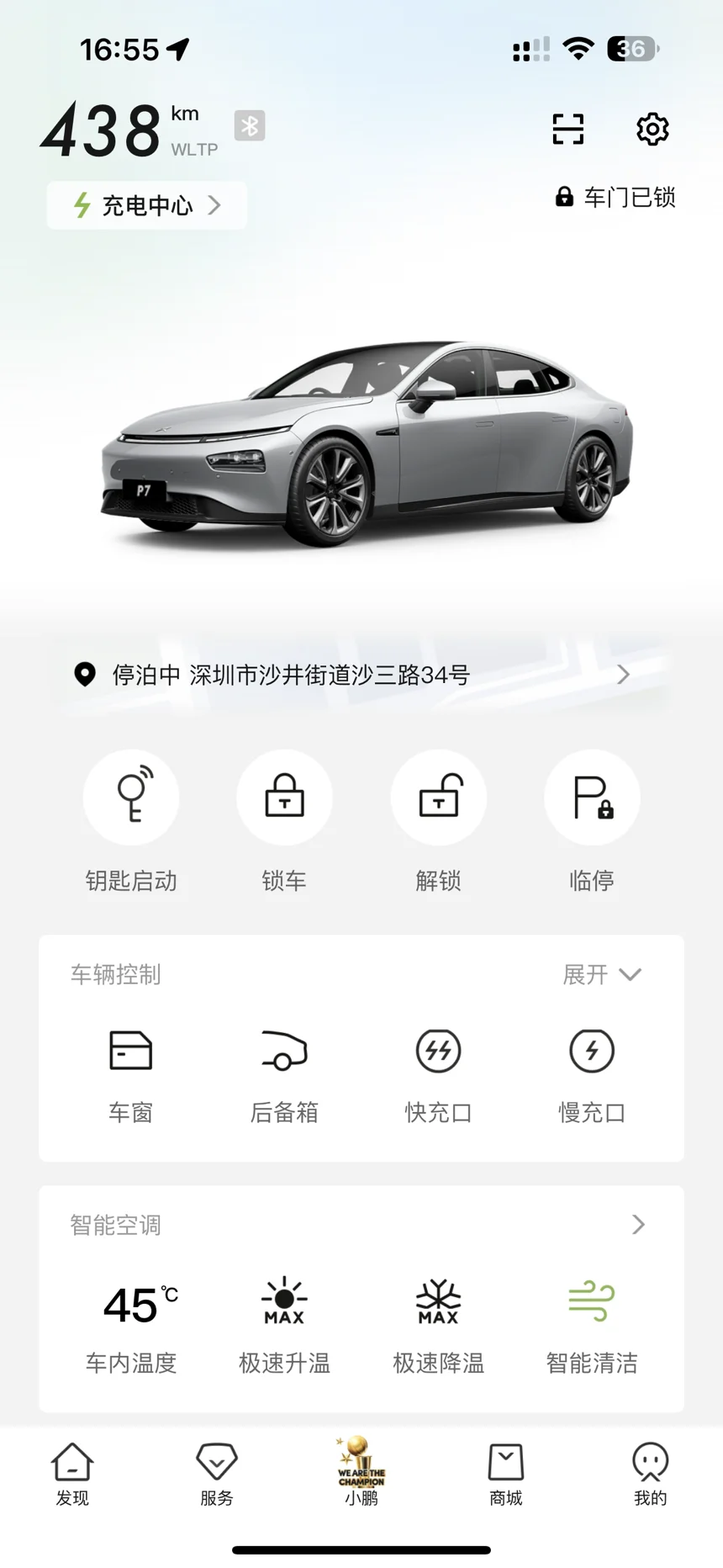723x1568 pixels.
Task: Open the parked location 深圳市沙井街道沙三路34号
Action: (361, 675)
